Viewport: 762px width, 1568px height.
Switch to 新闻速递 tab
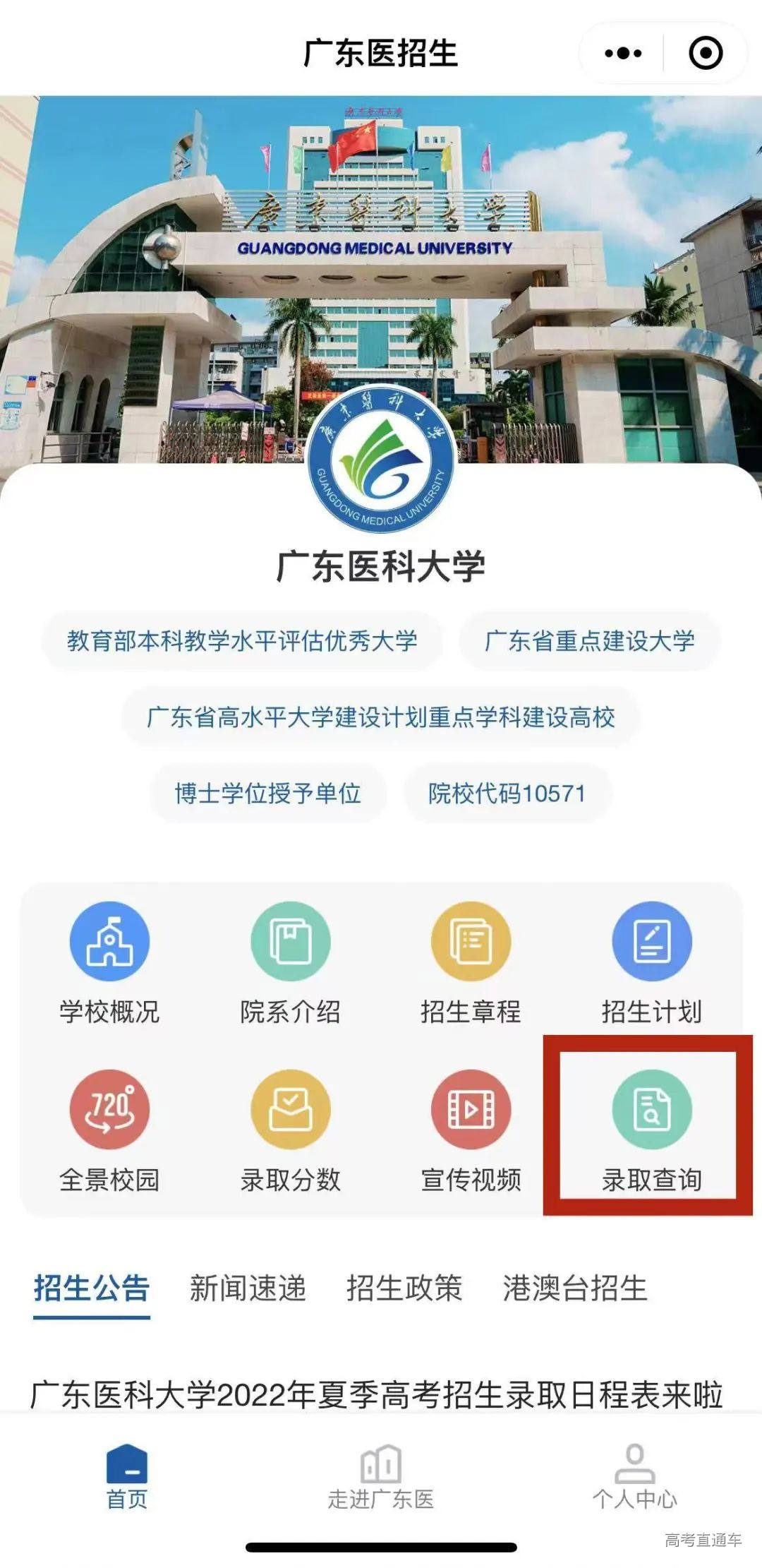248,1288
